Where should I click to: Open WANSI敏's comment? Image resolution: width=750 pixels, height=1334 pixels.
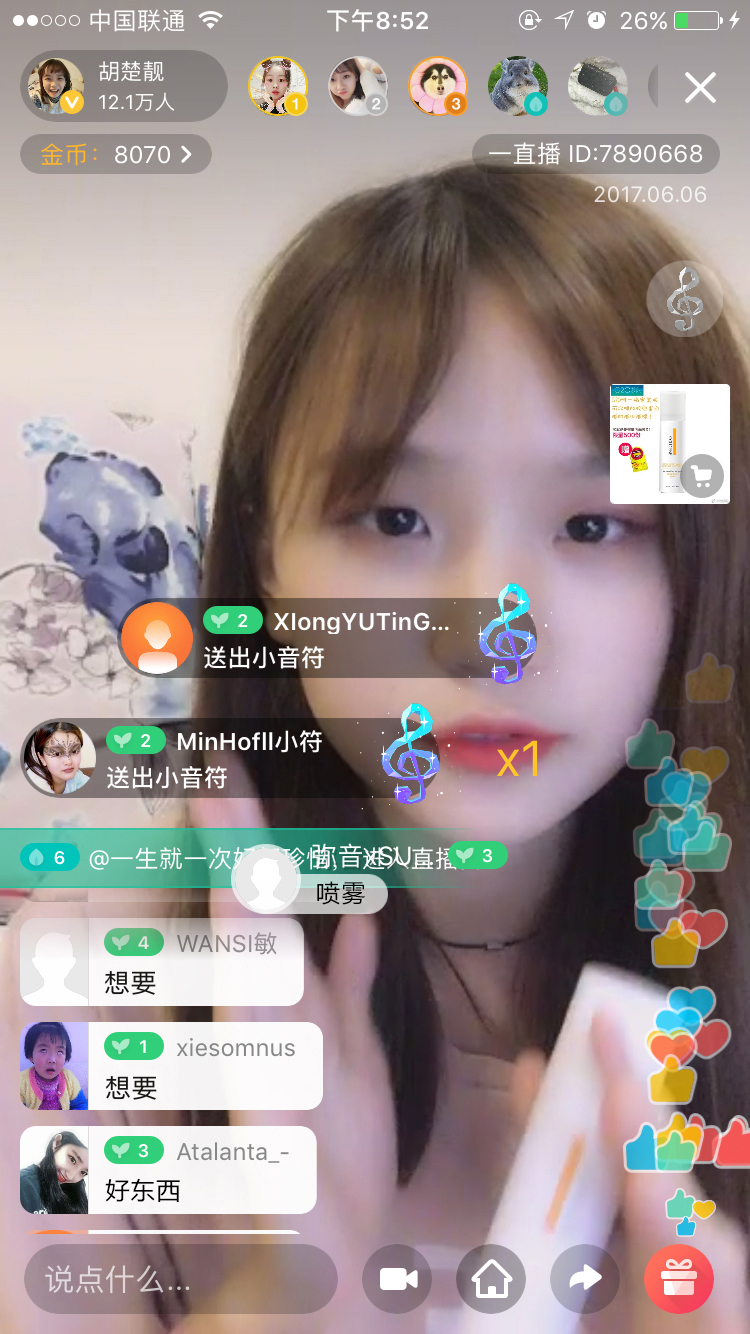pos(162,962)
